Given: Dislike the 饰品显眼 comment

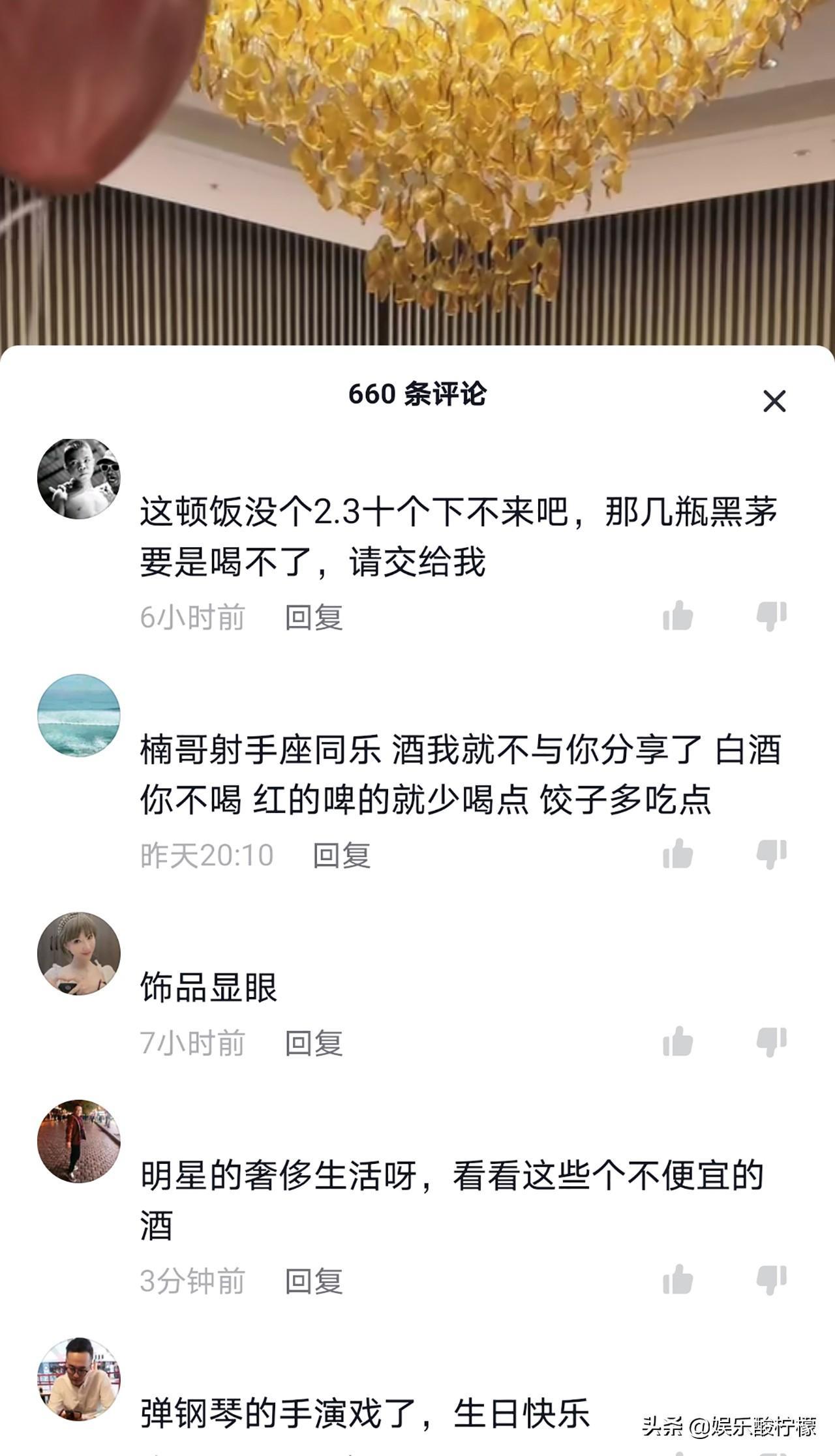Looking at the screenshot, I should pos(771,1042).
